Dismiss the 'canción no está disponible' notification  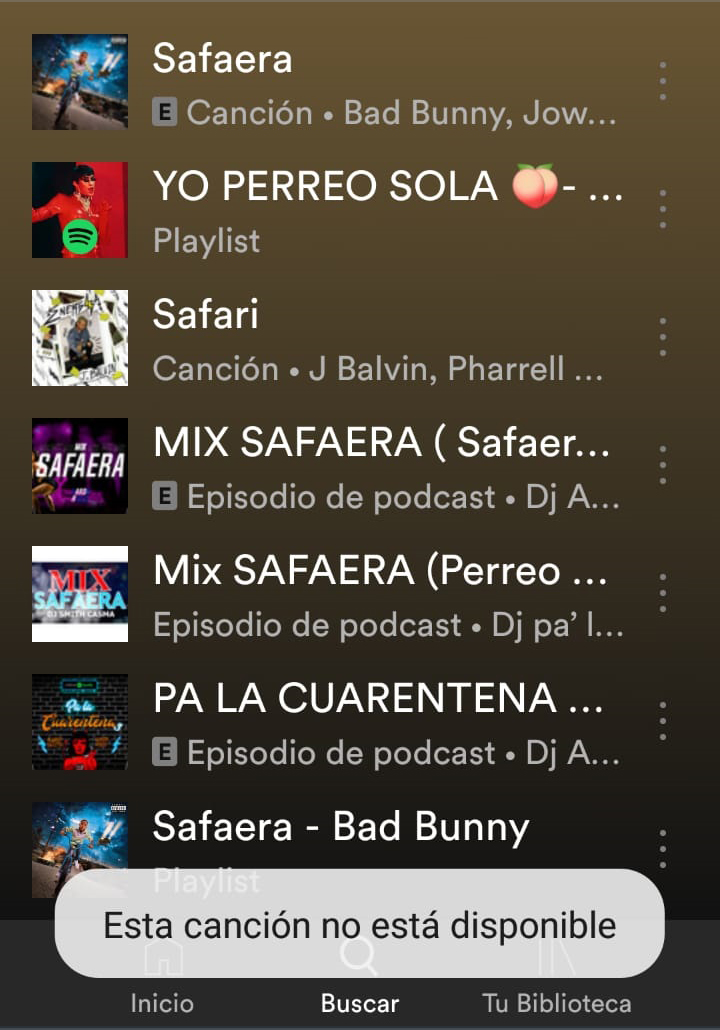[x=360, y=925]
